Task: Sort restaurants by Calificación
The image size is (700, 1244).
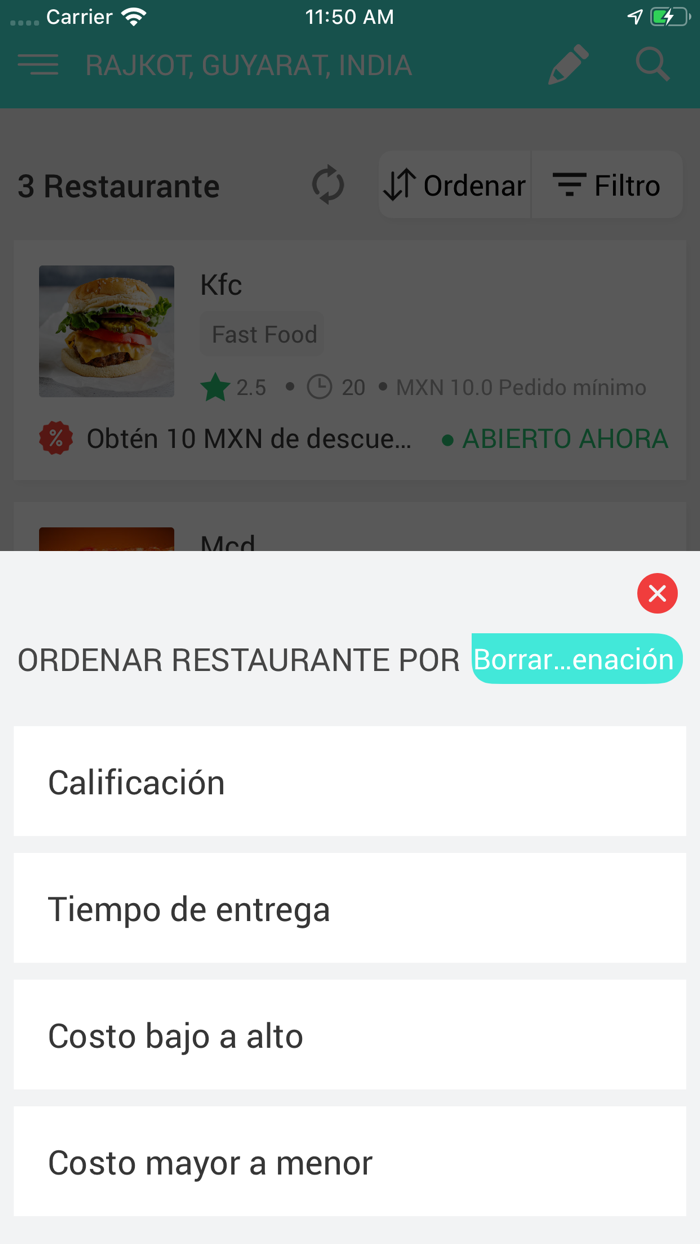Action: tap(349, 782)
